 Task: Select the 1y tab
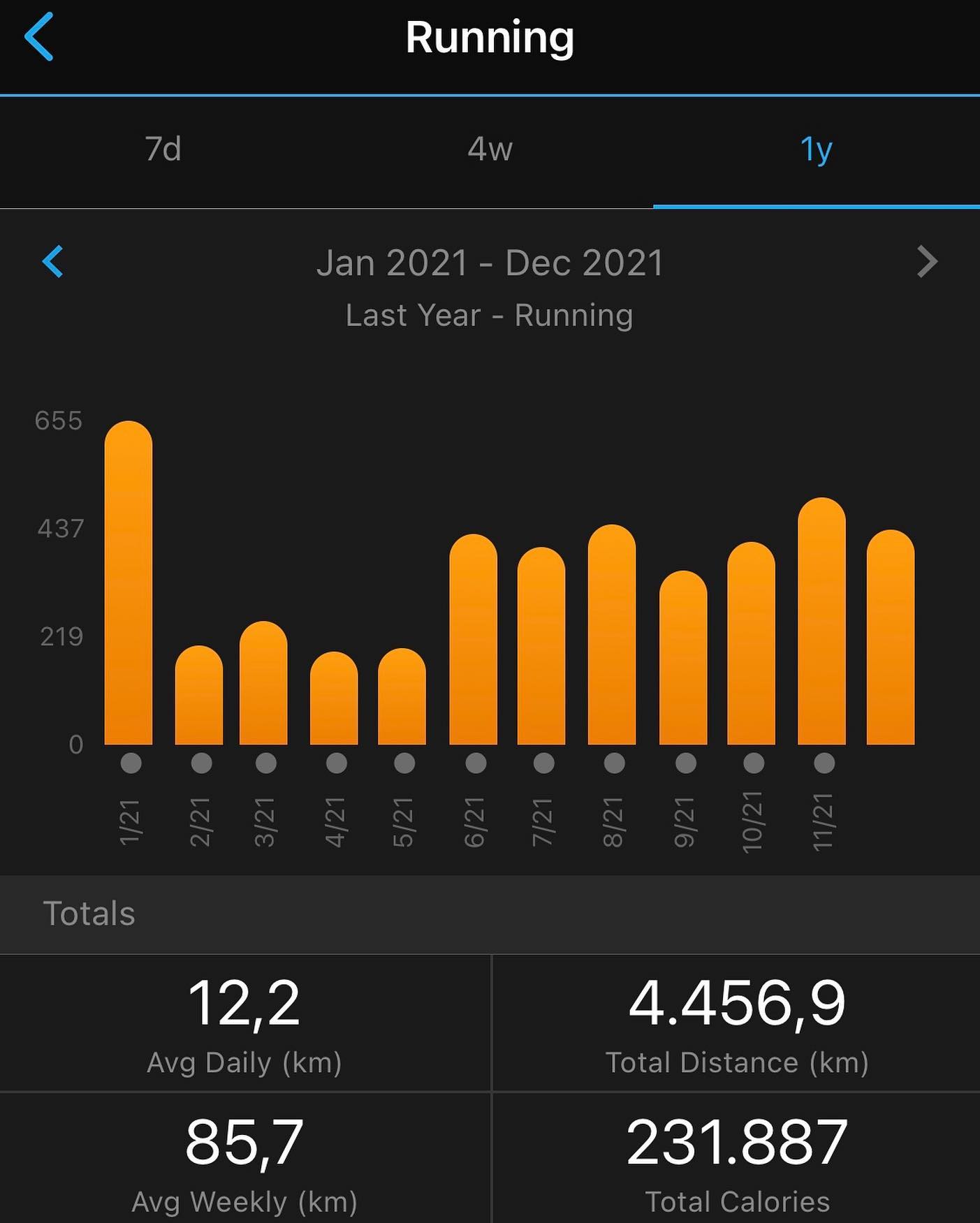pyautogui.click(x=816, y=149)
